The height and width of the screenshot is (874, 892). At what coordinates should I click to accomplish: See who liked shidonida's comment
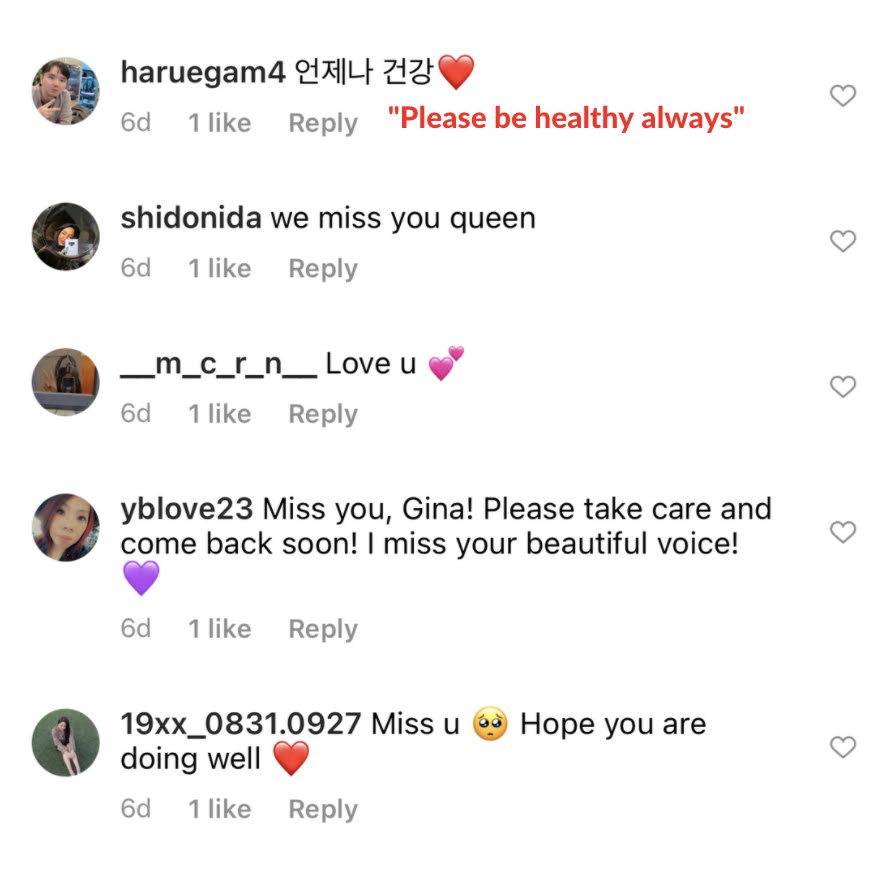tap(219, 268)
